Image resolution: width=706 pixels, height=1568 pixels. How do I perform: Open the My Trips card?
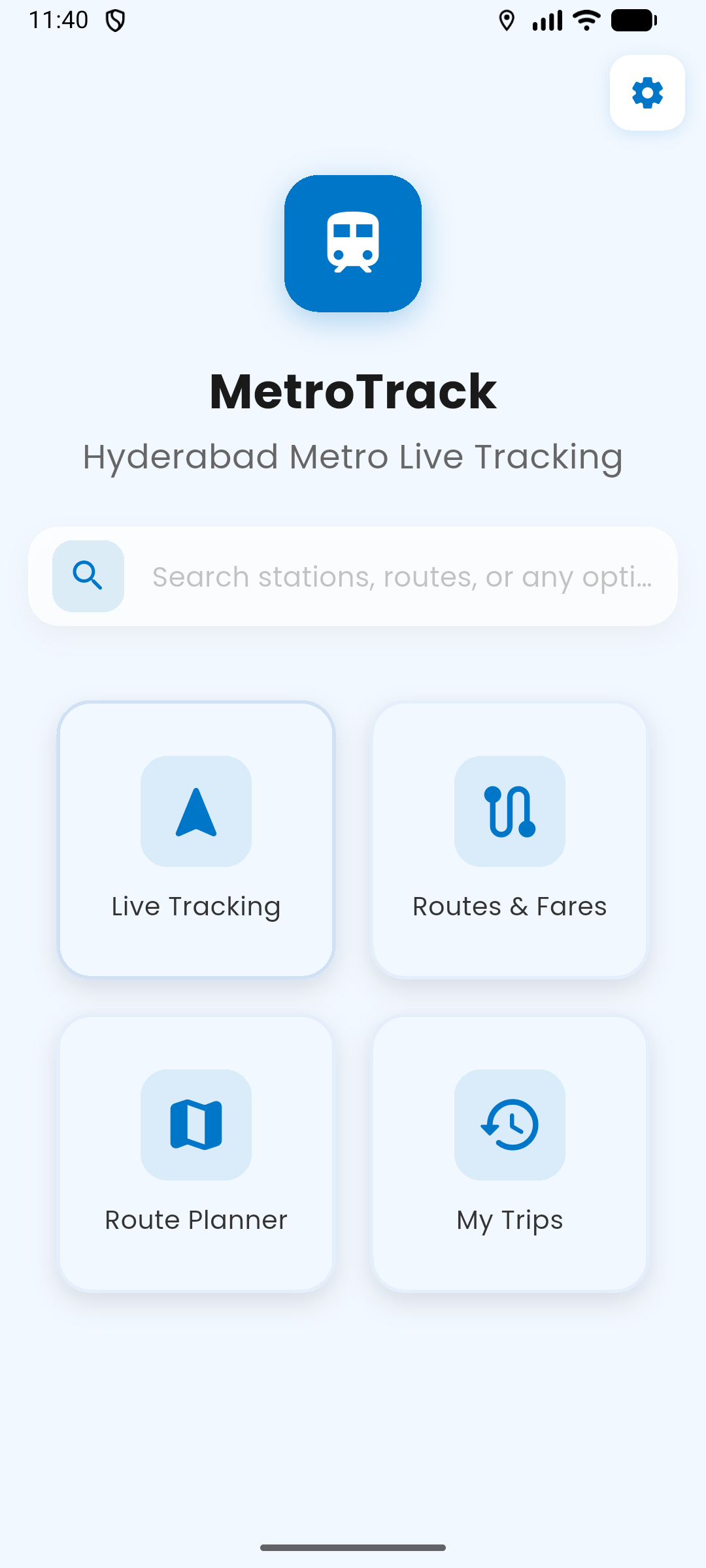[510, 1152]
